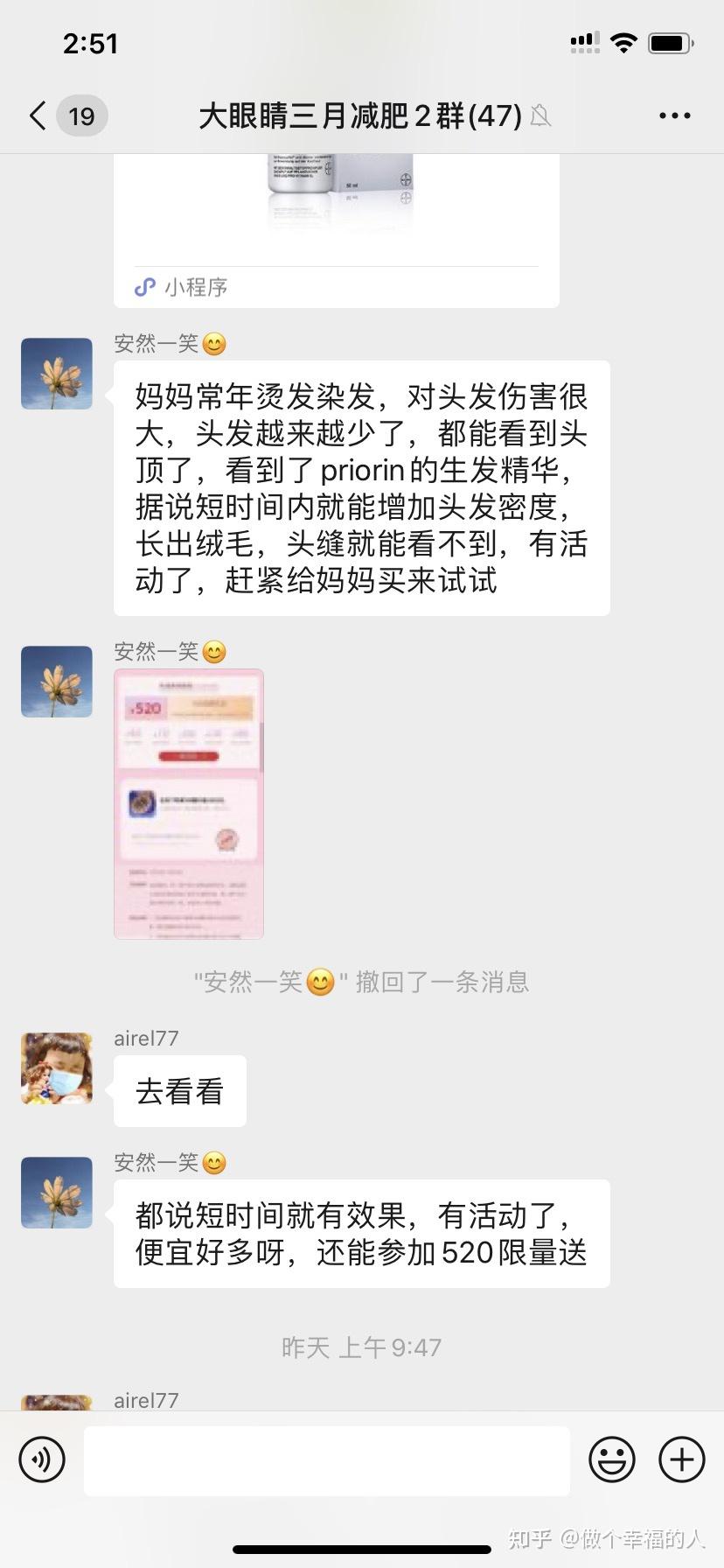Open airel77's profile avatar beside 去看看
Viewport: 724px width, 1568px height.
tap(57, 1067)
